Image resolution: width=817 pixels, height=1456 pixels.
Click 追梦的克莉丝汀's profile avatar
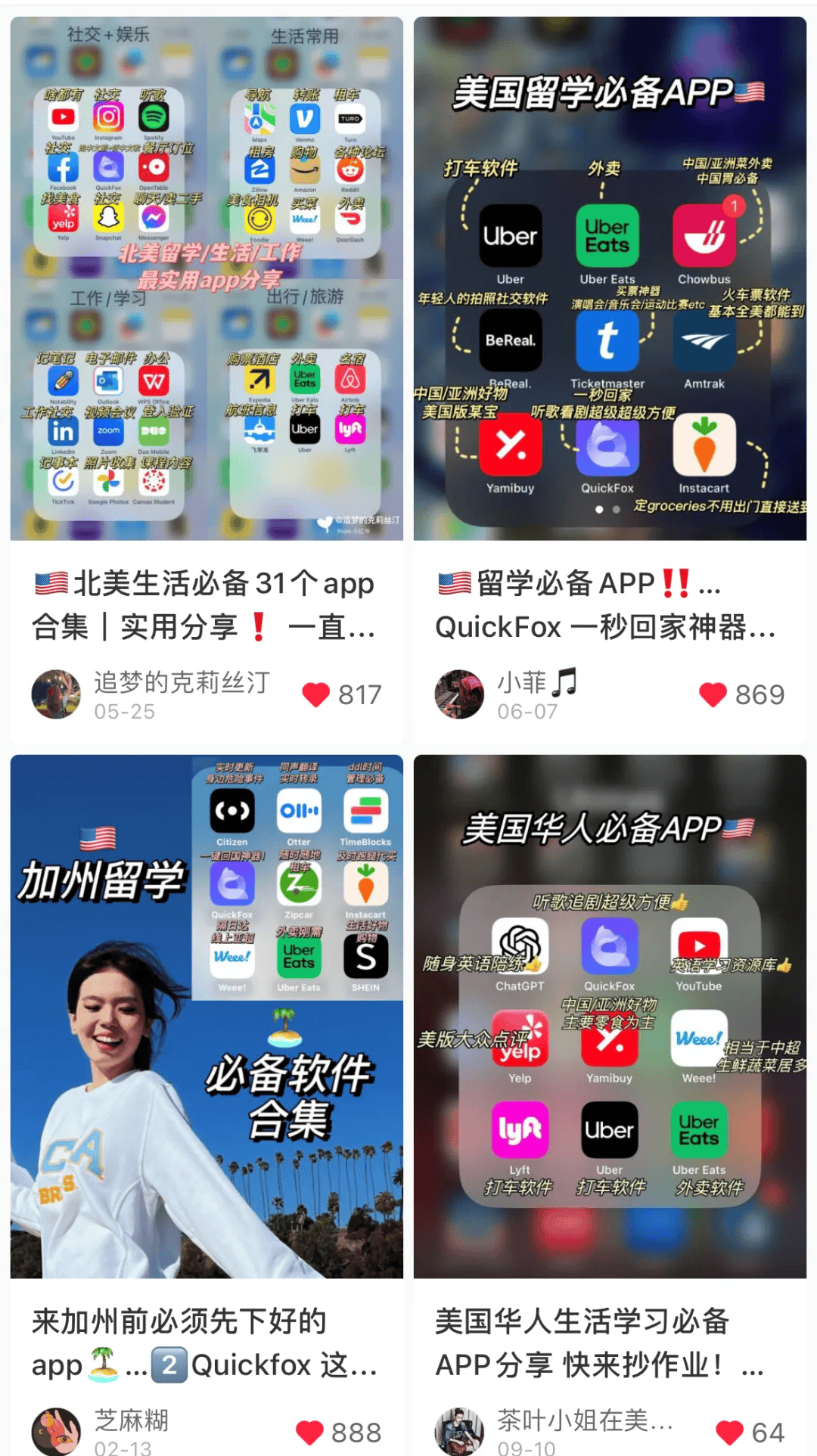[56, 694]
